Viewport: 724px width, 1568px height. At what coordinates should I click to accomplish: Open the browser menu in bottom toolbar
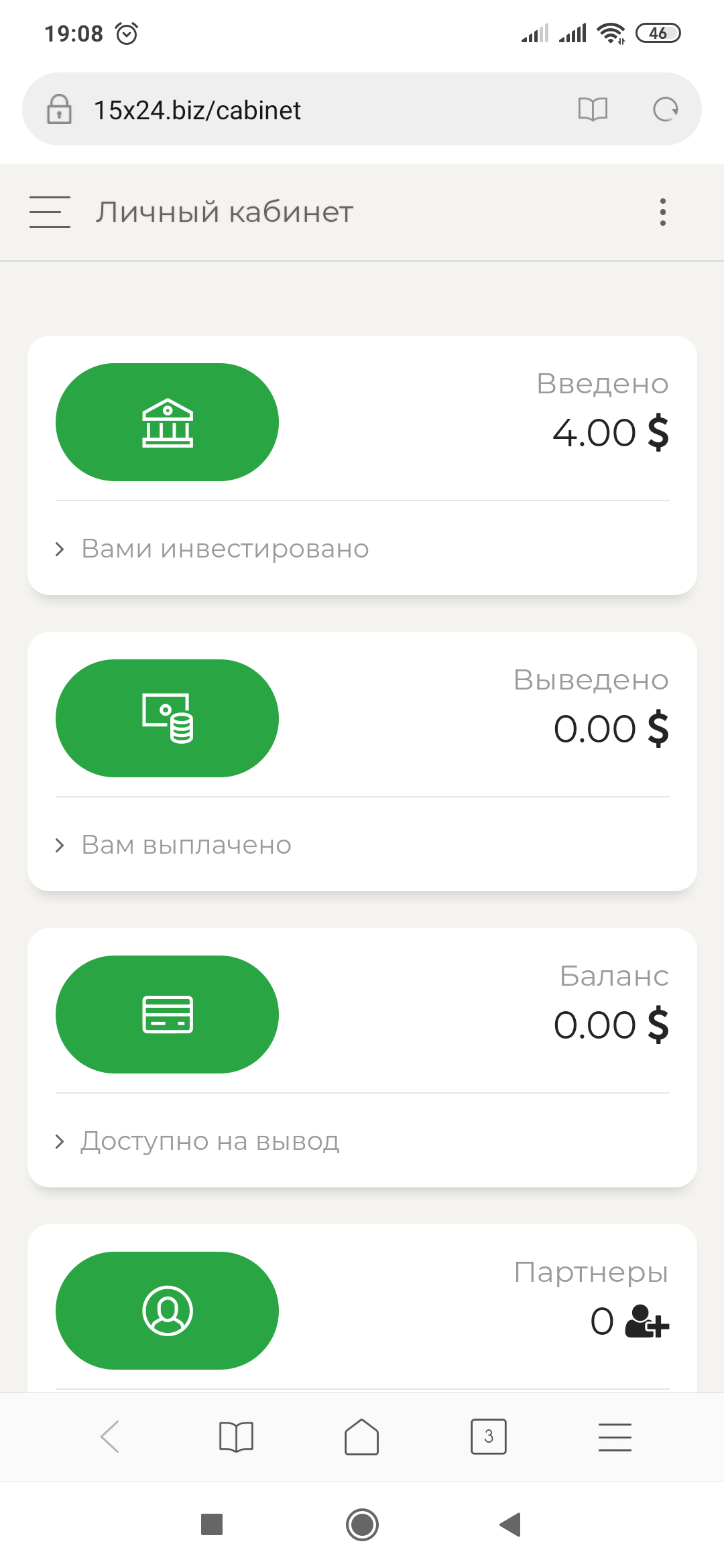point(615,1437)
